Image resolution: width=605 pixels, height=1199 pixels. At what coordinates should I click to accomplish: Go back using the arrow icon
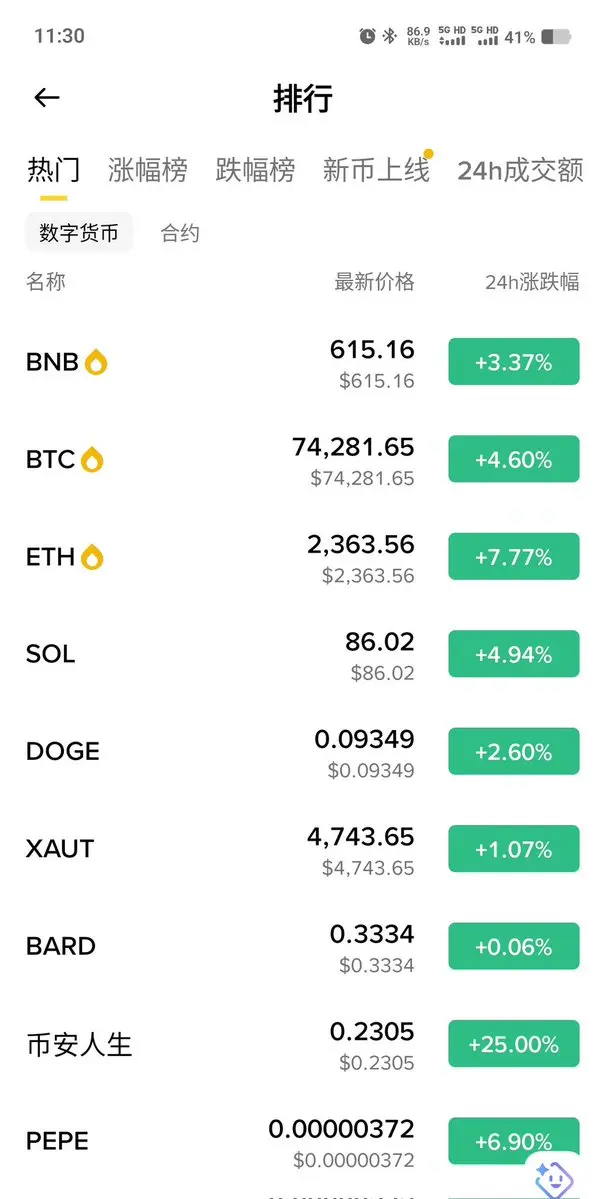click(47, 98)
